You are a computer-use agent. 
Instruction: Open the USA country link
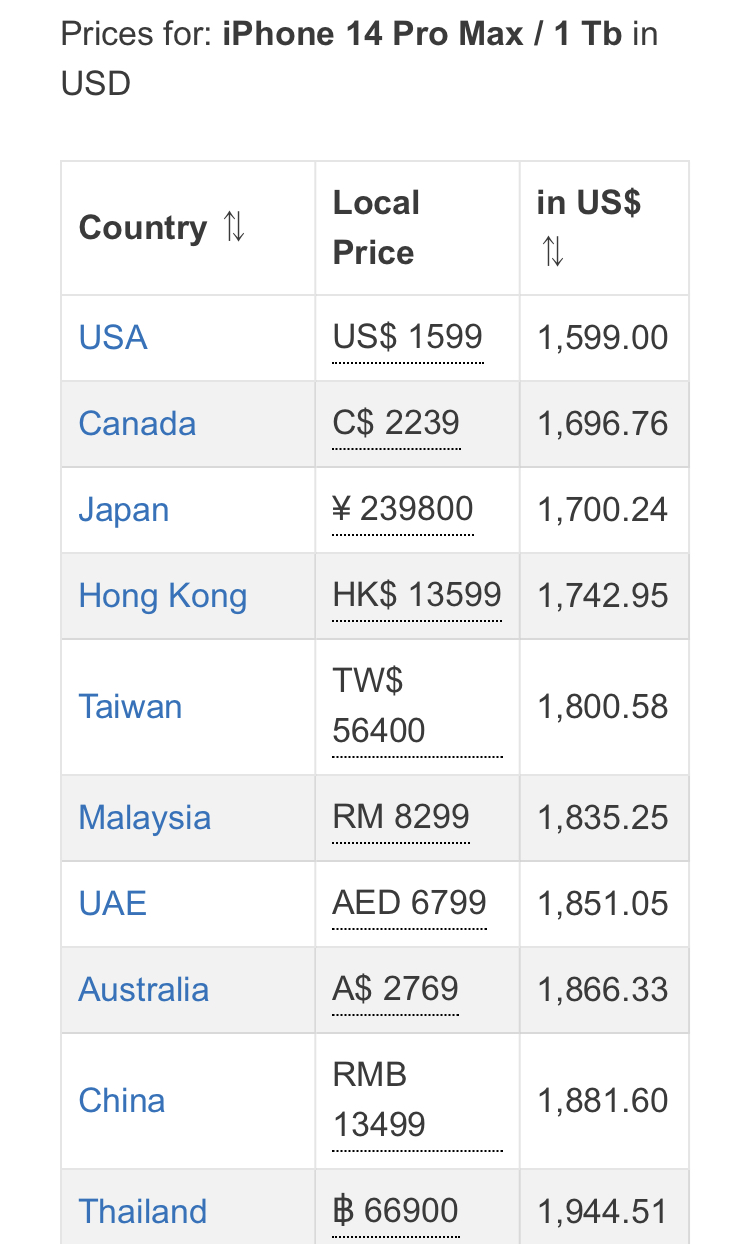tap(113, 337)
